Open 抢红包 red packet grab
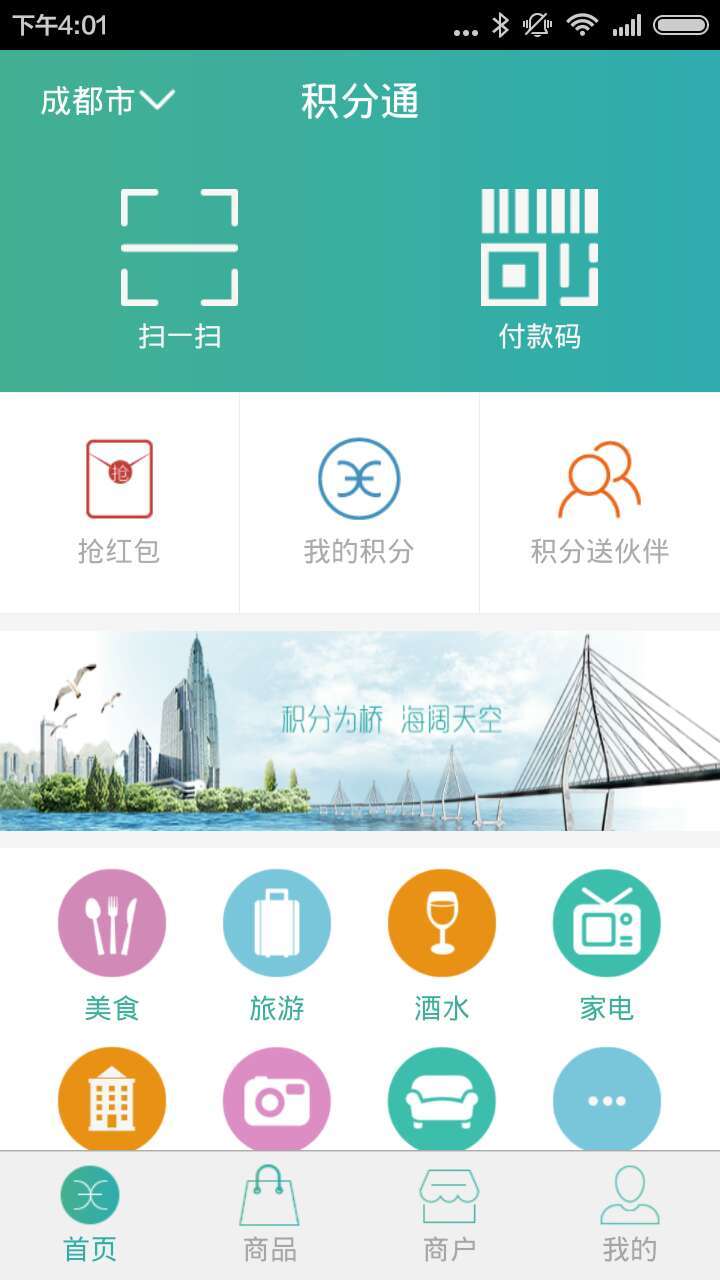This screenshot has height=1280, width=720. click(x=119, y=502)
